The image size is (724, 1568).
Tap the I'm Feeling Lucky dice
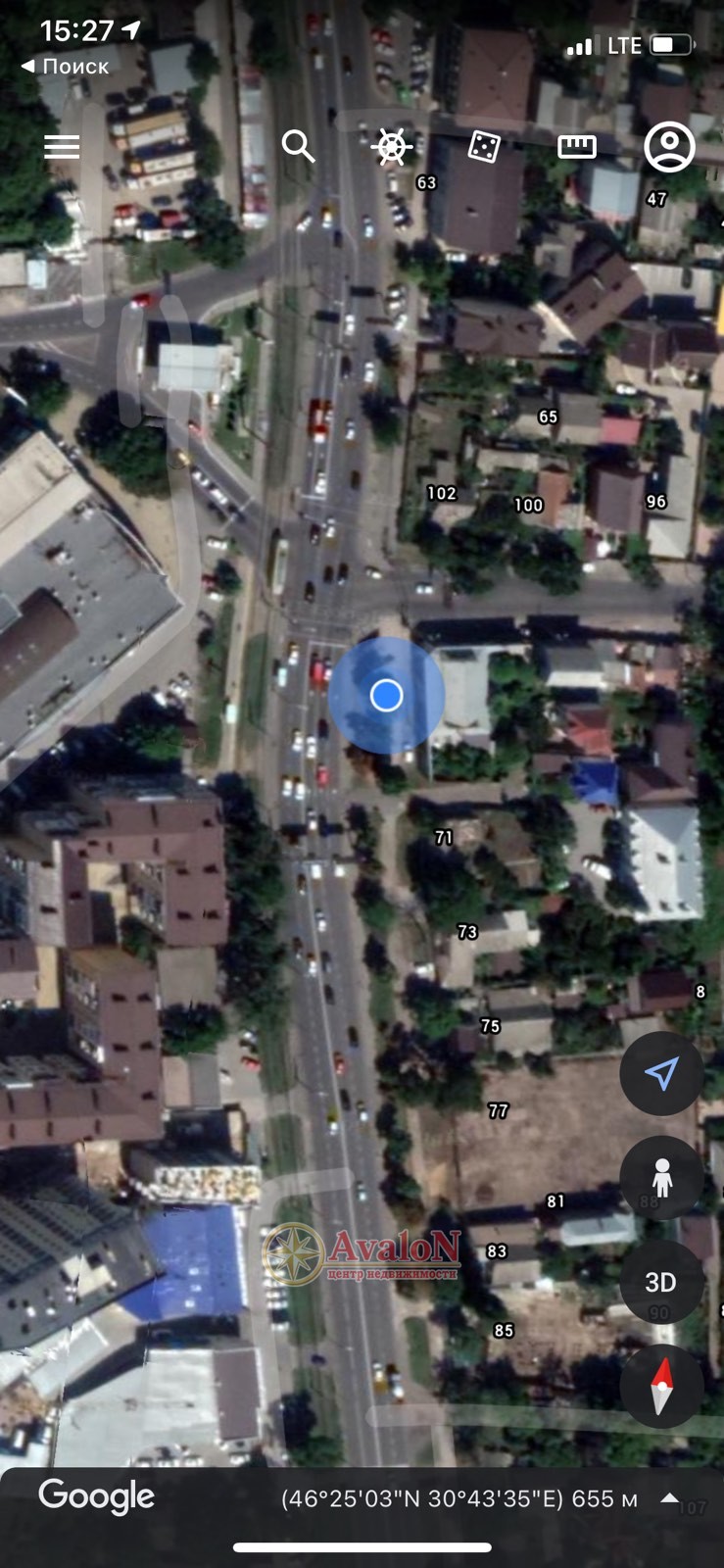point(484,147)
